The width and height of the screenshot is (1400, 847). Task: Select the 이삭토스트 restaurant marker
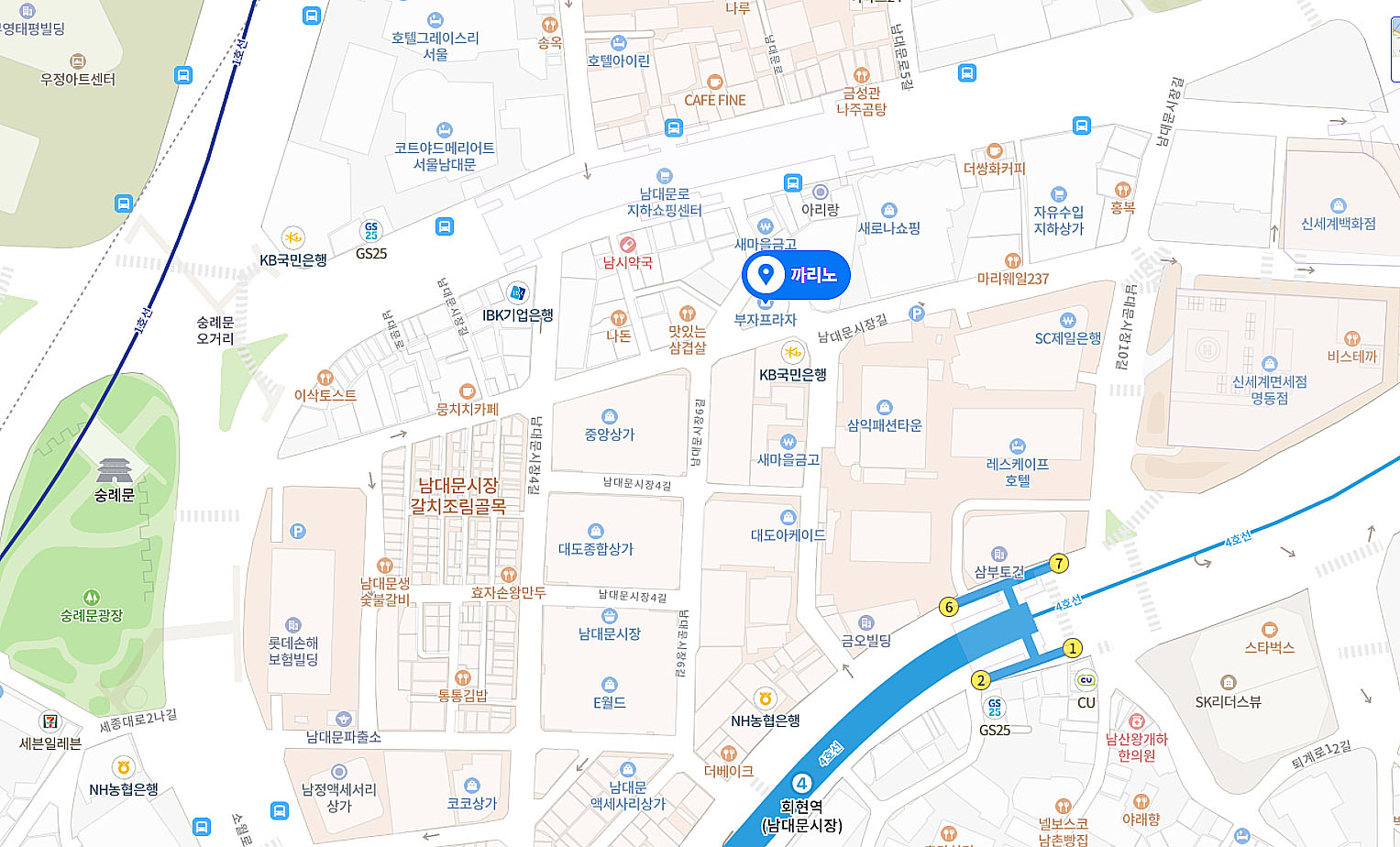325,378
